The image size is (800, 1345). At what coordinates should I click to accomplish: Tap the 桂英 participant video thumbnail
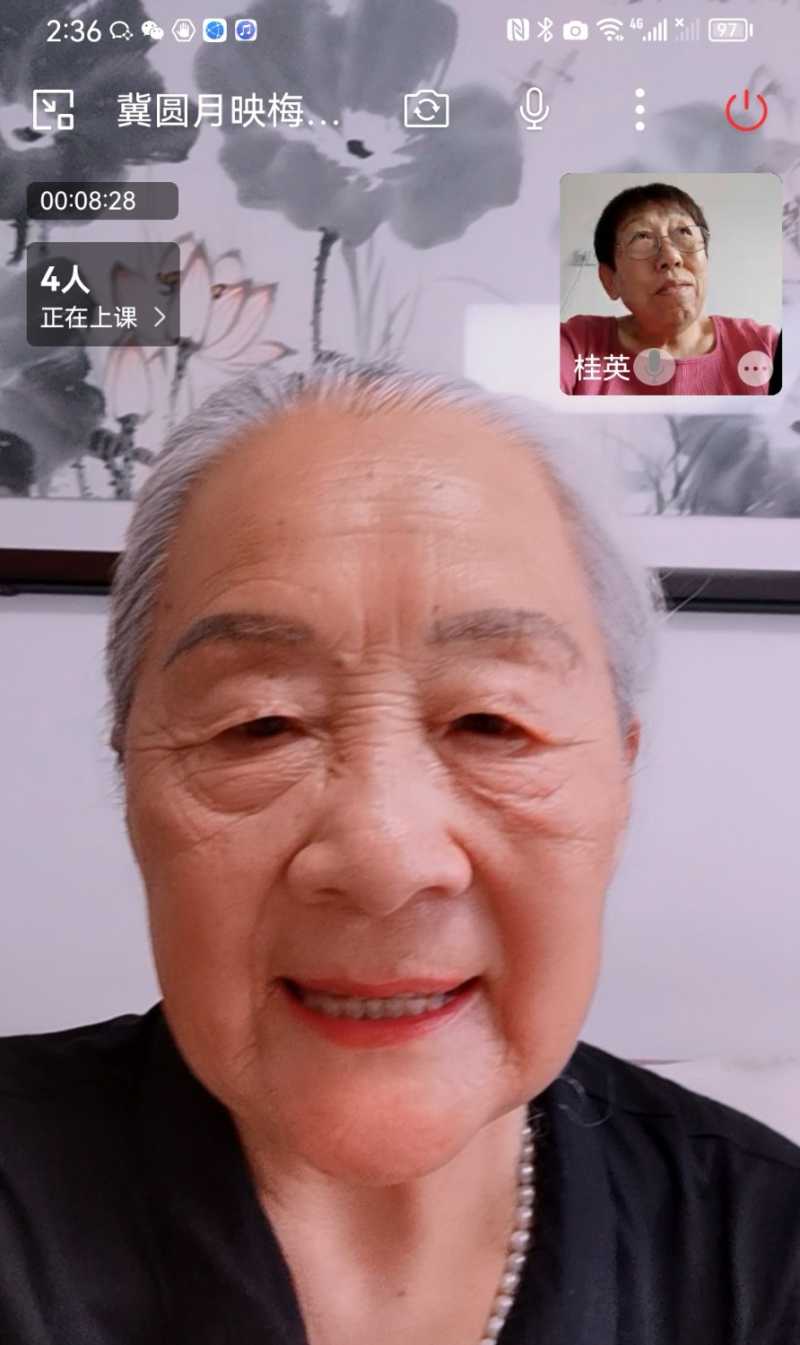click(670, 270)
